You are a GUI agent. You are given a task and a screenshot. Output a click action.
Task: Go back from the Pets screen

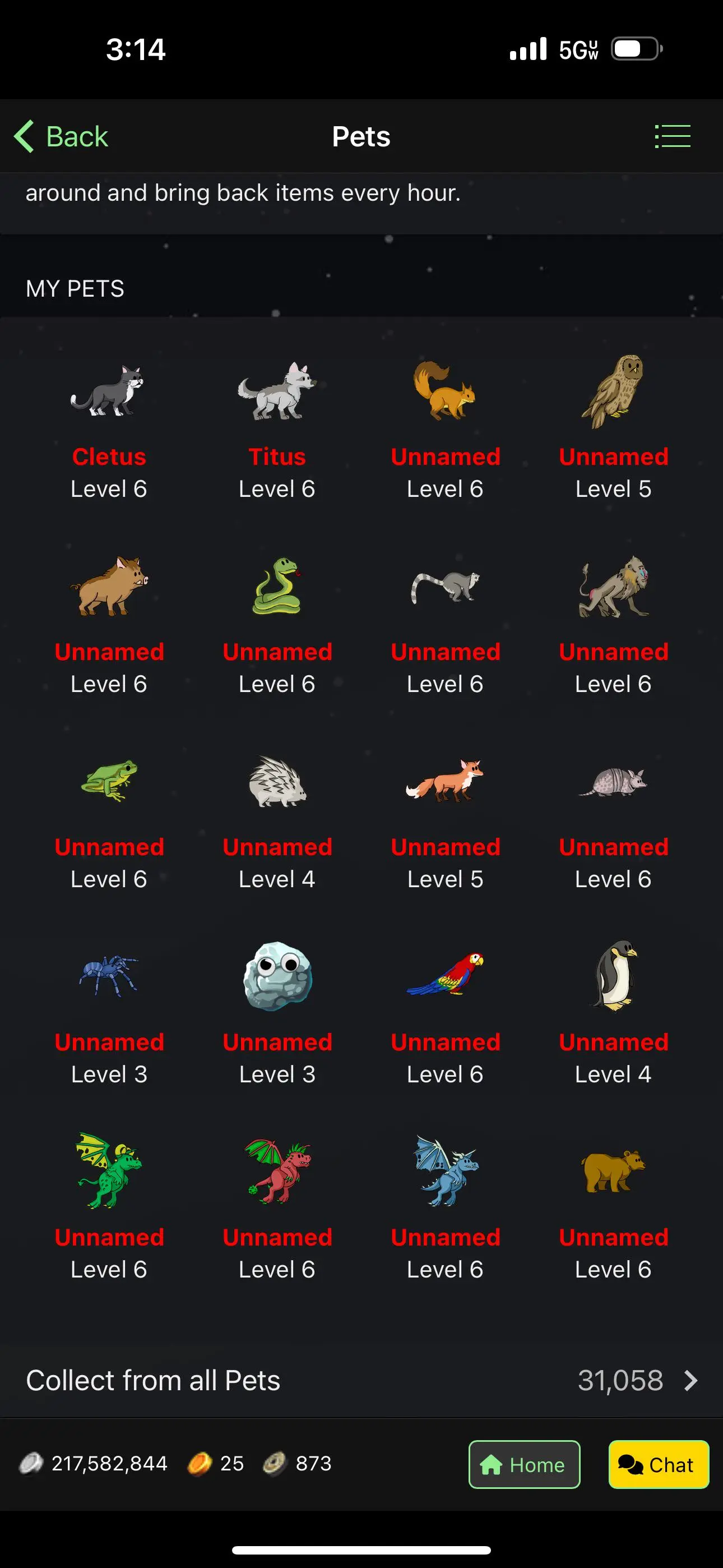[x=62, y=136]
